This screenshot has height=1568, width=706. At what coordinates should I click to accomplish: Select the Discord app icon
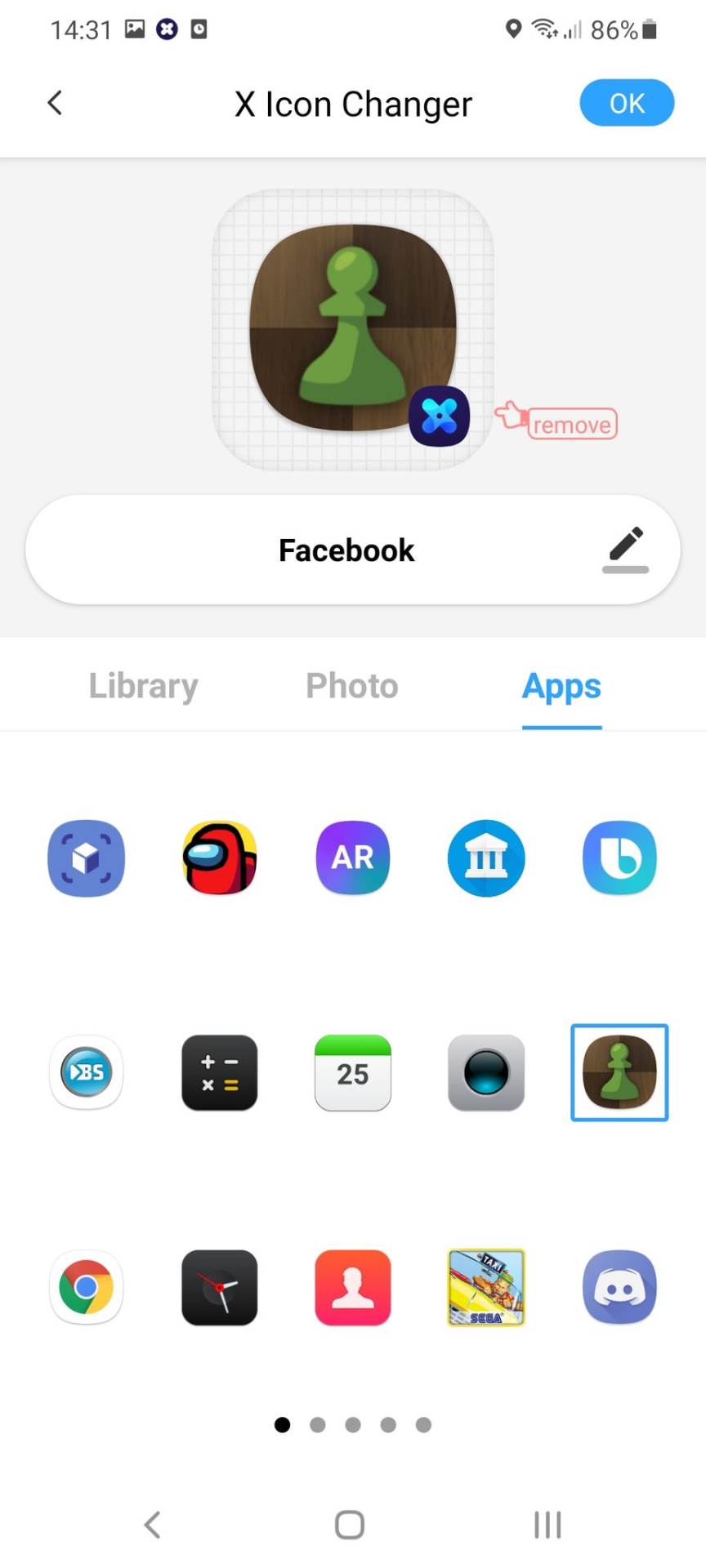pos(619,1287)
